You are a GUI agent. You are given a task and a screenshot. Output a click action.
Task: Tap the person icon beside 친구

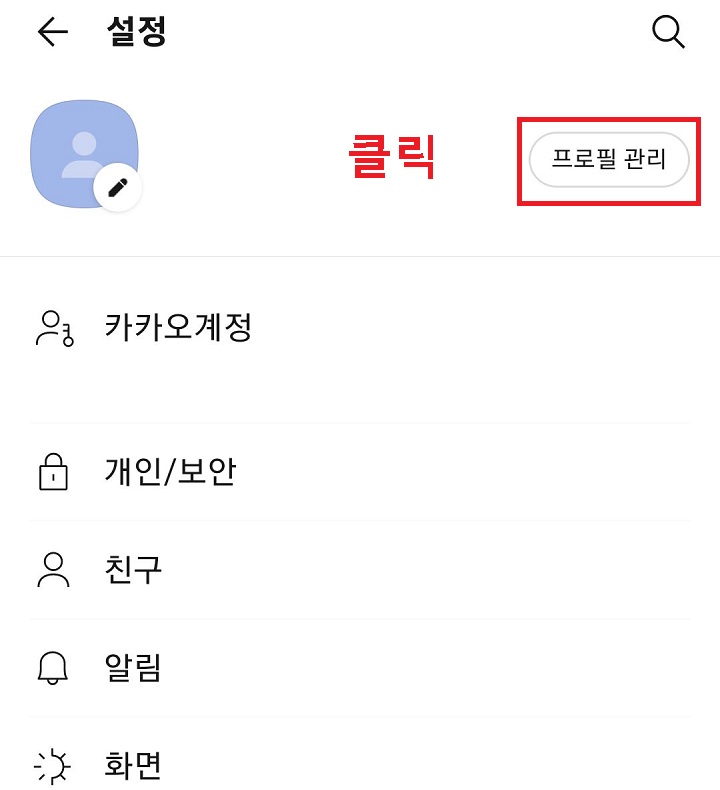coord(55,569)
